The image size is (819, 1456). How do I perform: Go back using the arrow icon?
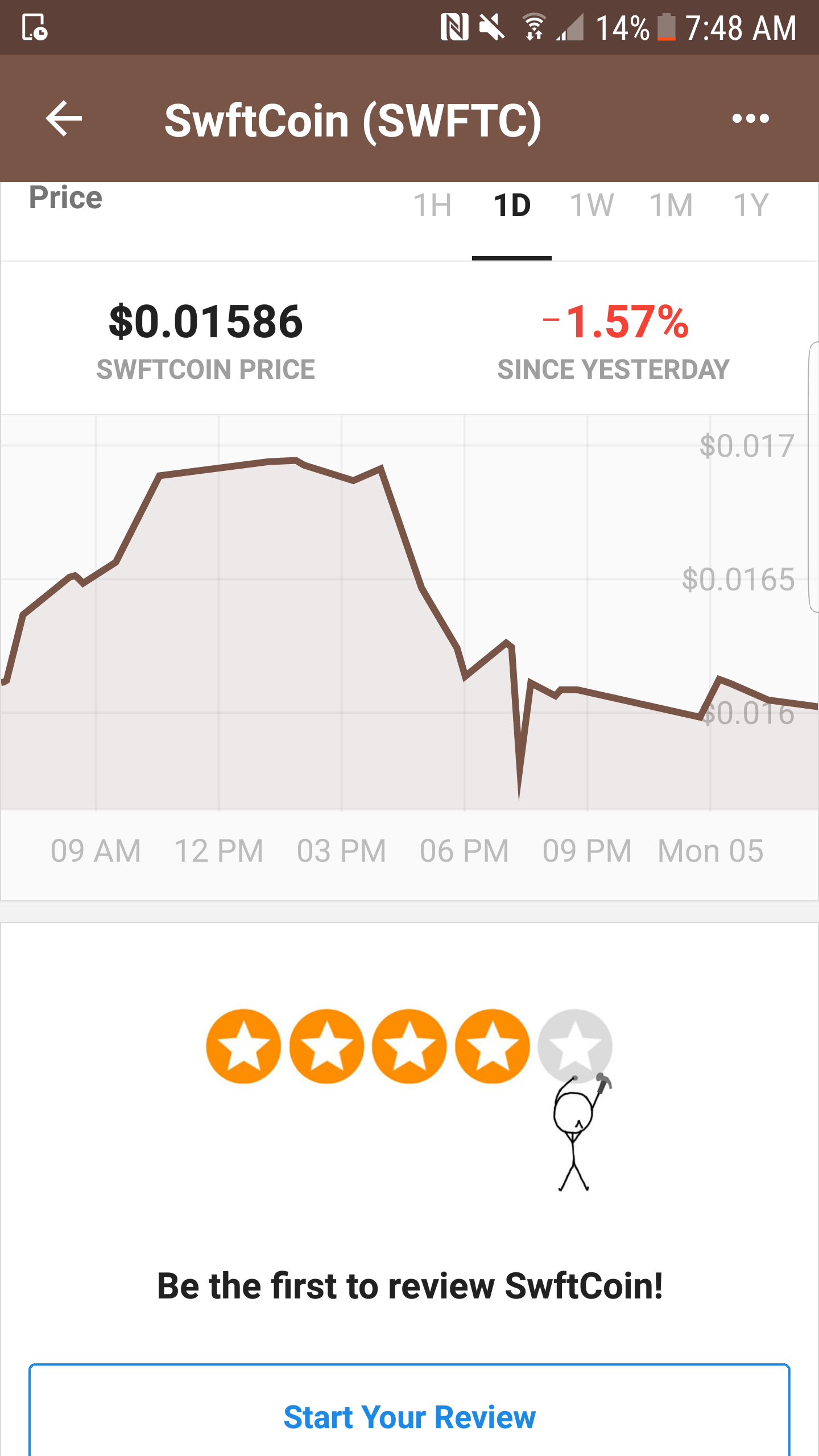tap(64, 118)
